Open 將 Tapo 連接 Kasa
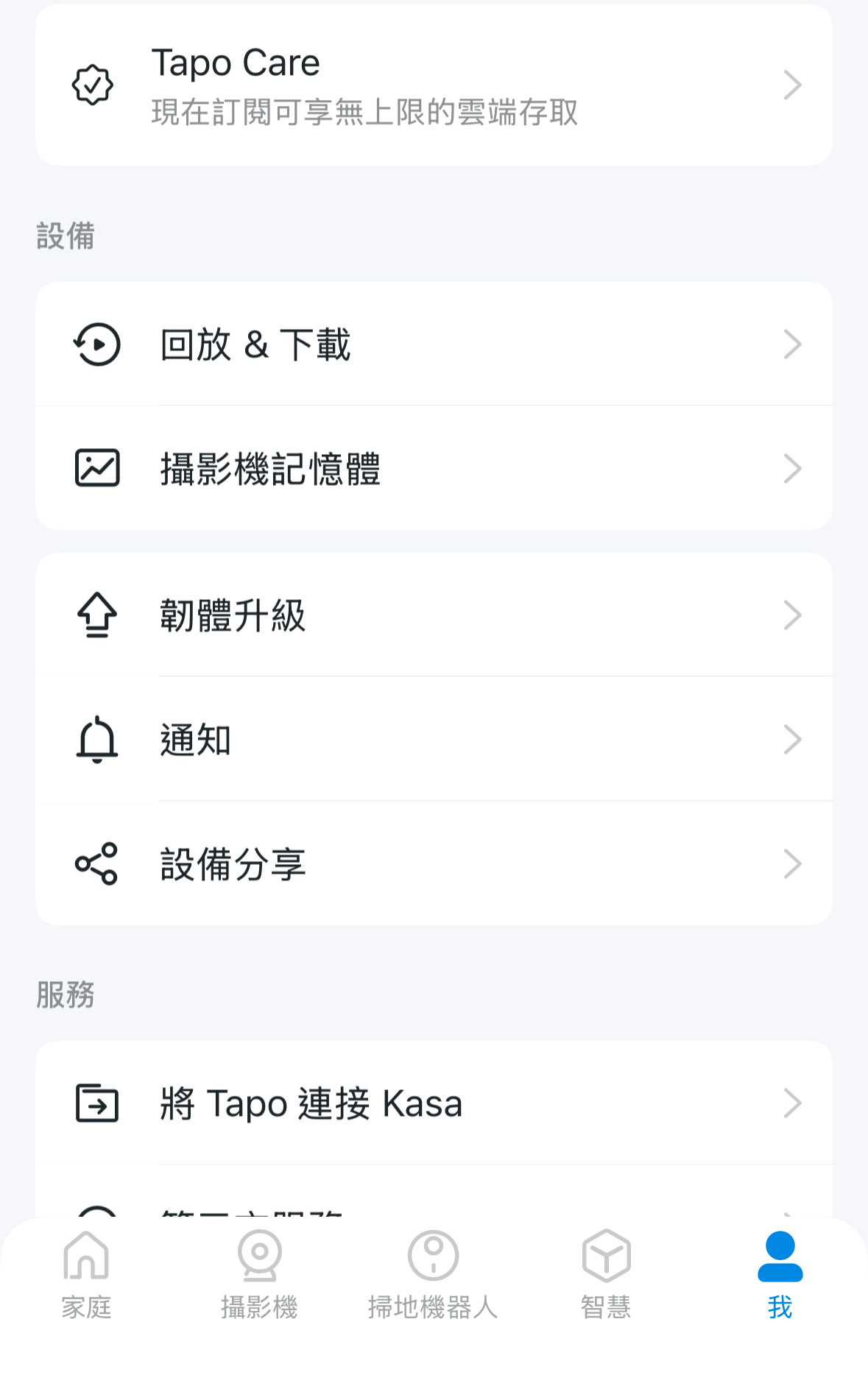The height and width of the screenshot is (1400, 868). click(434, 1103)
